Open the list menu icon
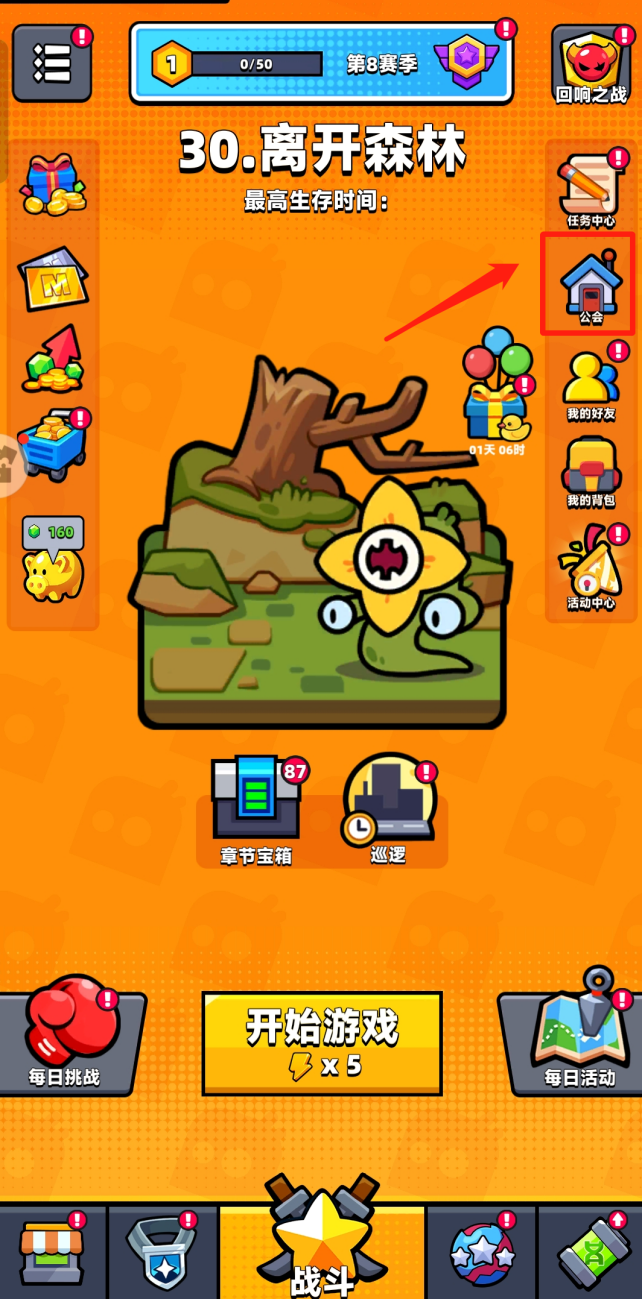Viewport: 642px width, 1299px height. 52,63
